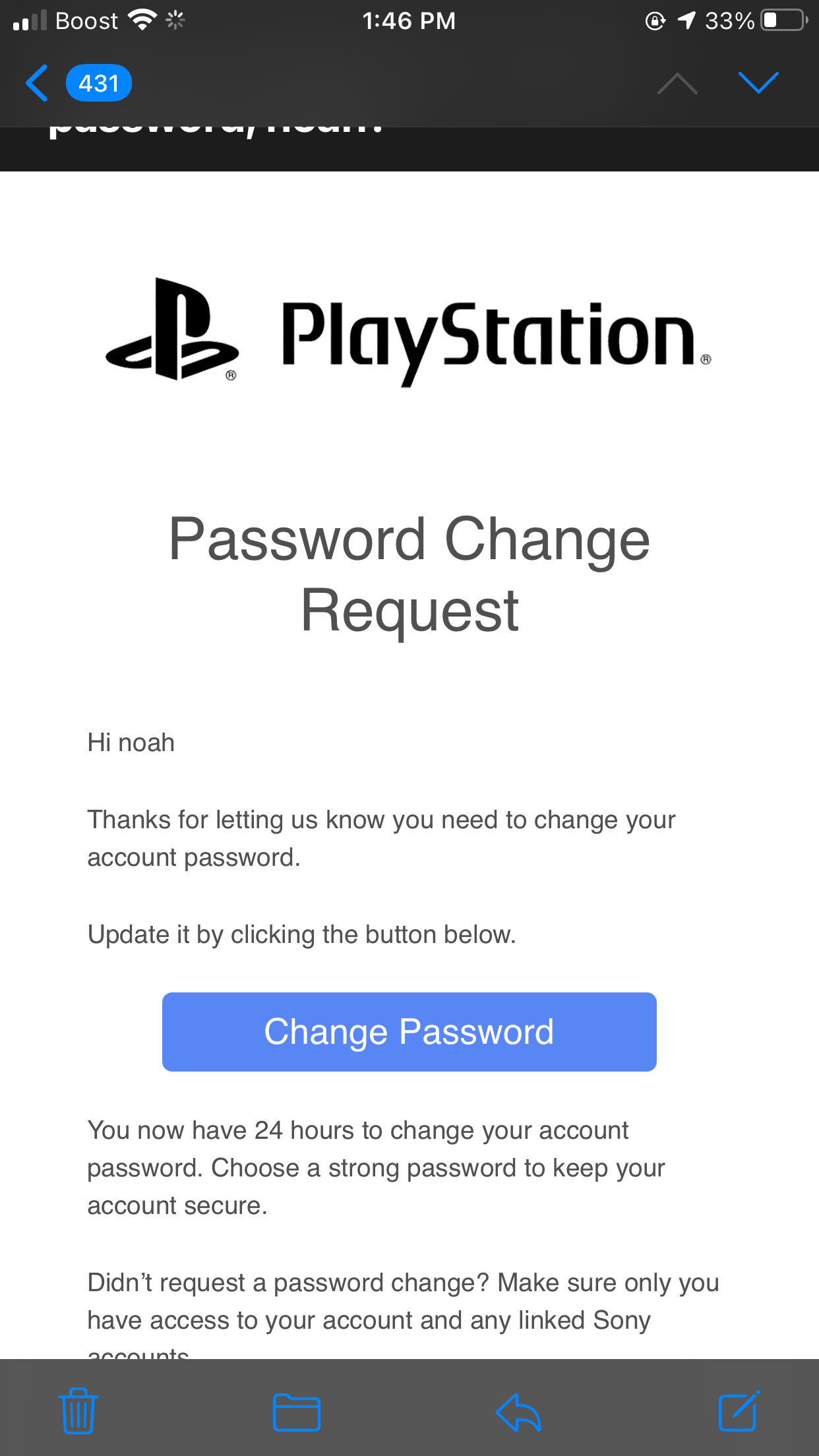
Task: Compose a new email
Action: click(x=739, y=1411)
